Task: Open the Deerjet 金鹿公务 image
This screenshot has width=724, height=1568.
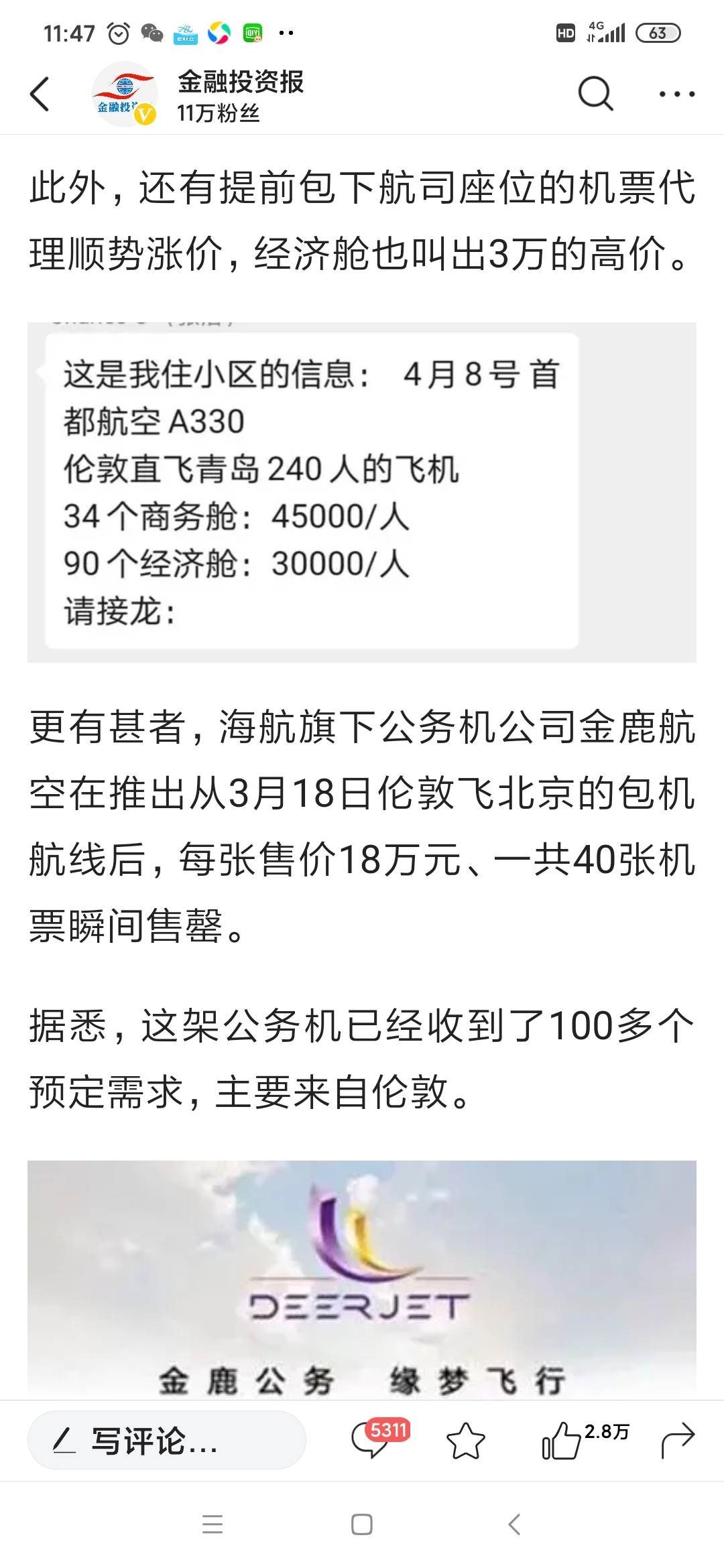Action: pyautogui.click(x=362, y=1280)
